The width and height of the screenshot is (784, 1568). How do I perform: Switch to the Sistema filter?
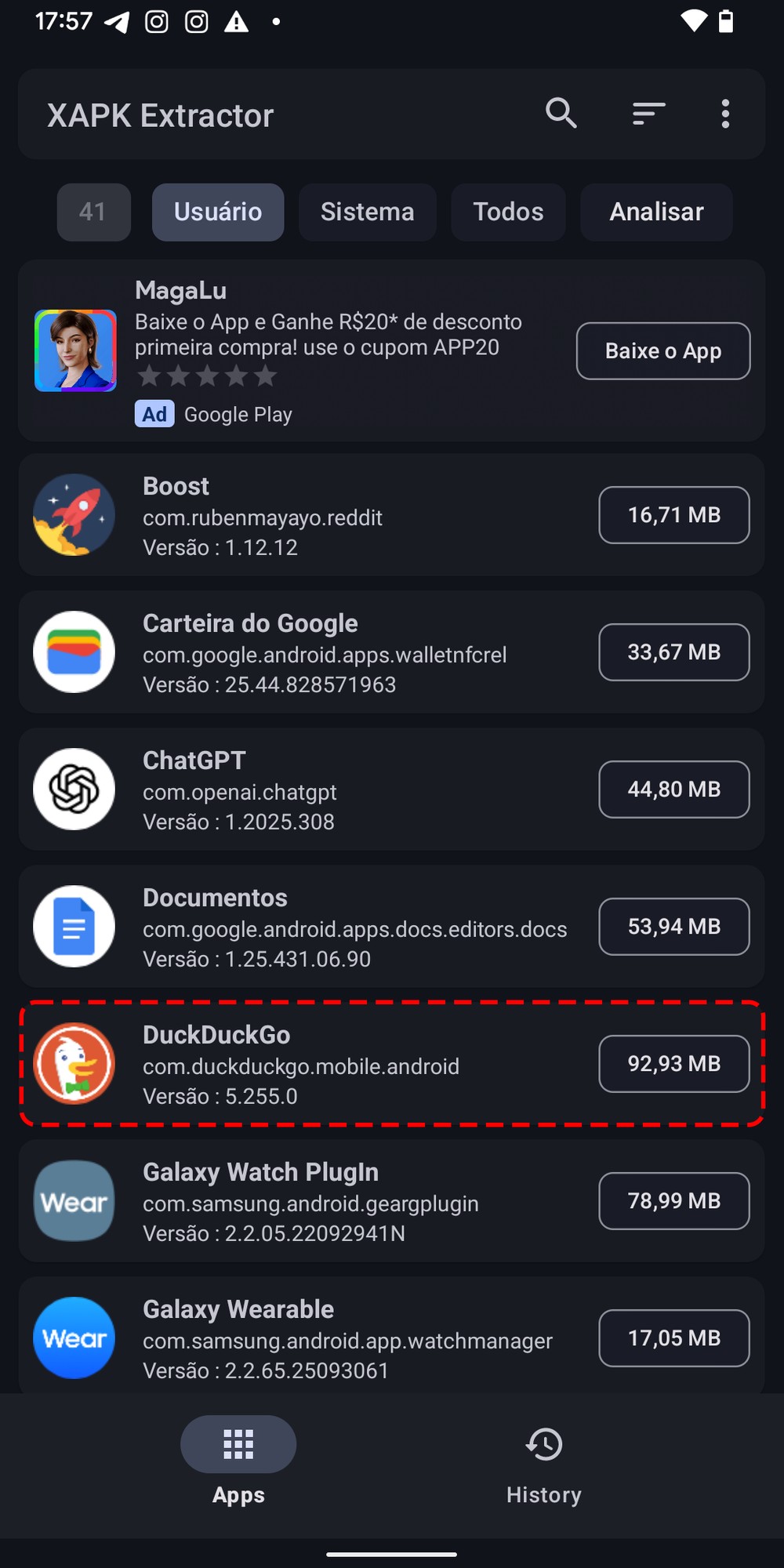tap(367, 212)
